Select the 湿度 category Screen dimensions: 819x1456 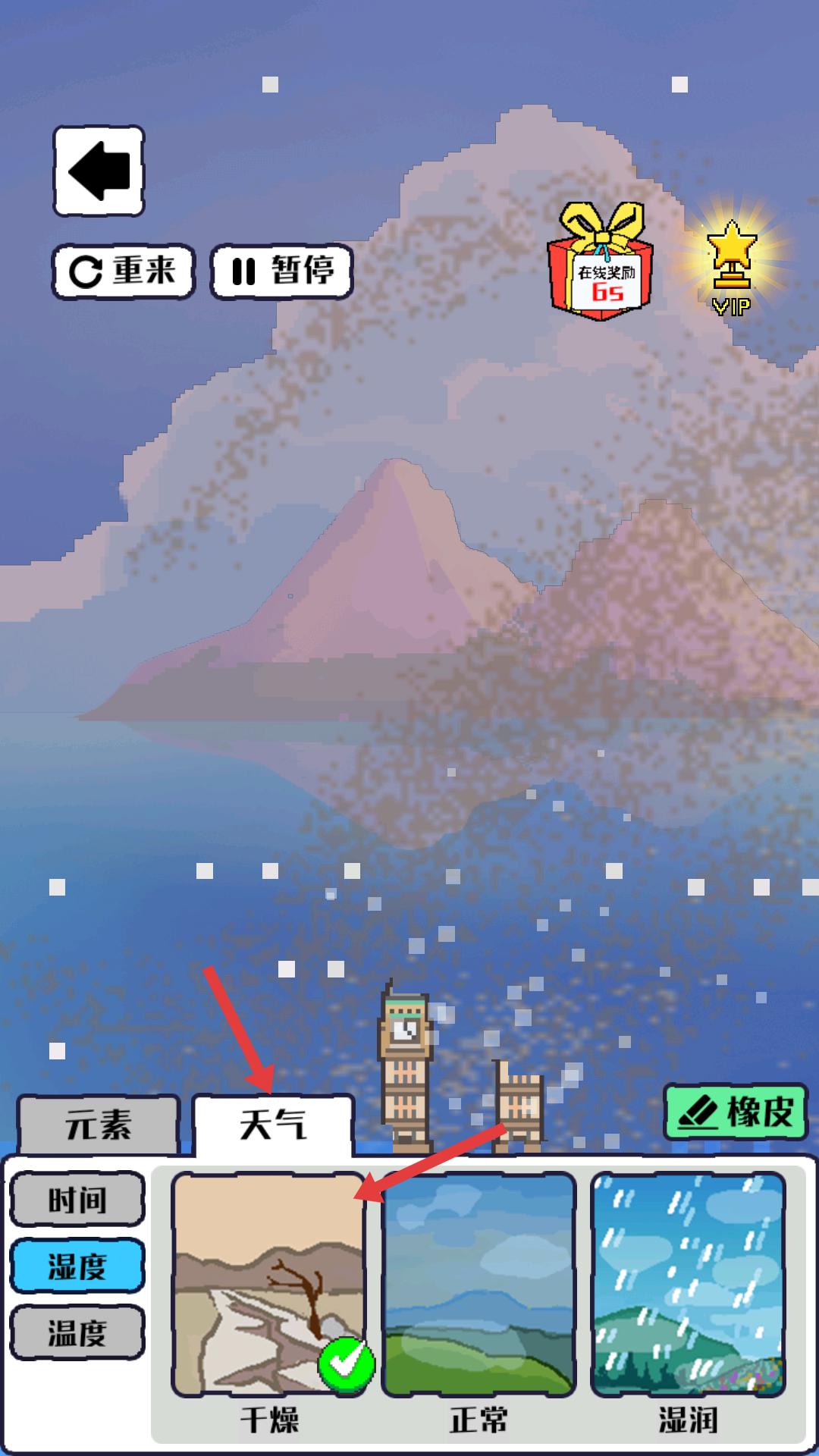click(77, 1266)
